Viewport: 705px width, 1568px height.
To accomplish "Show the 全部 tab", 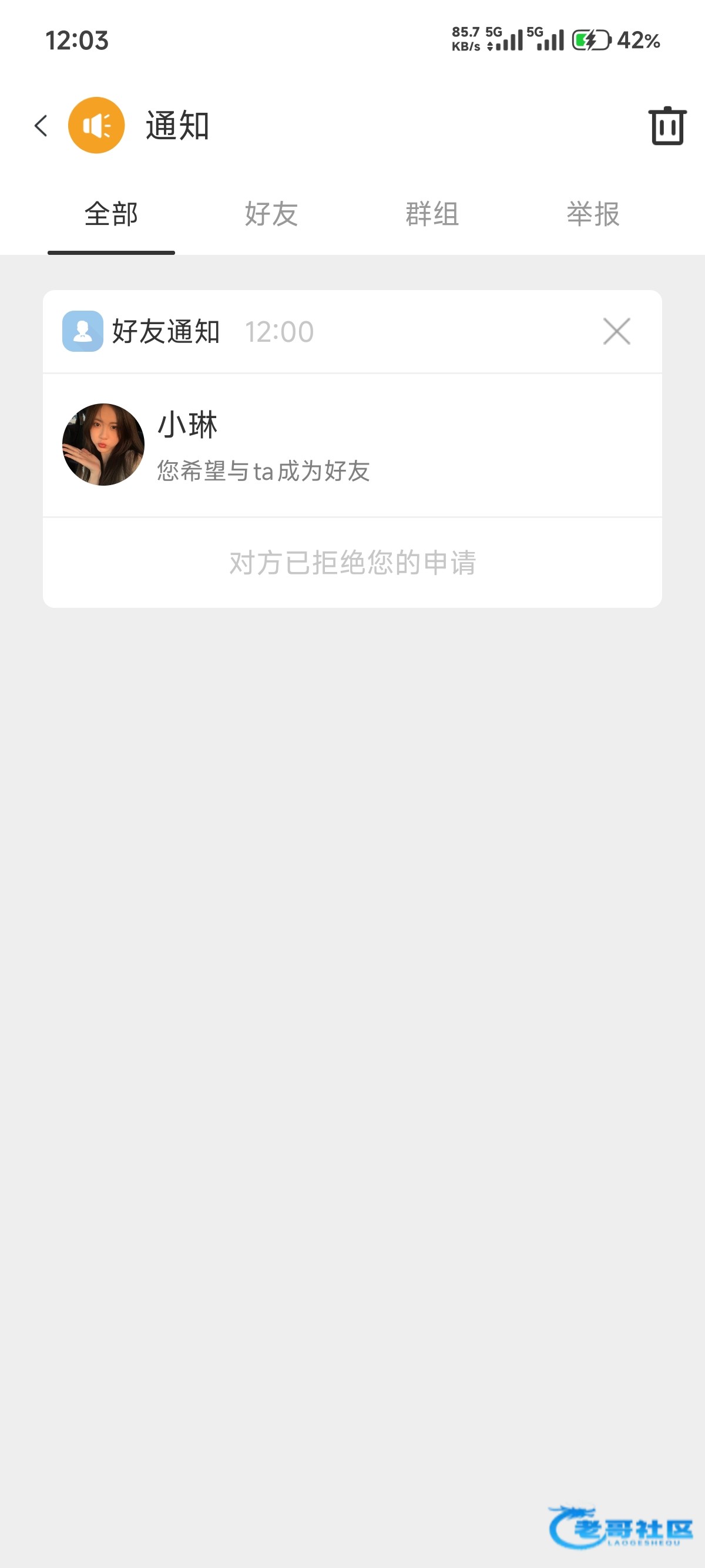I will [x=112, y=214].
